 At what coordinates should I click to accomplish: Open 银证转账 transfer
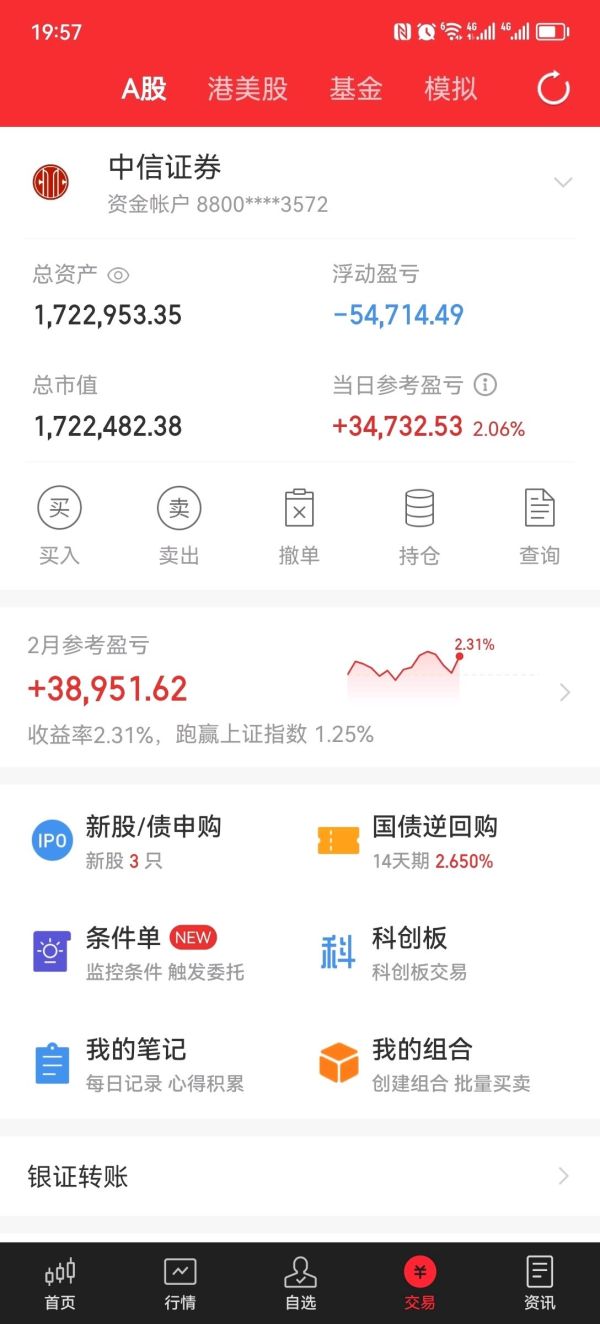coord(300,1176)
